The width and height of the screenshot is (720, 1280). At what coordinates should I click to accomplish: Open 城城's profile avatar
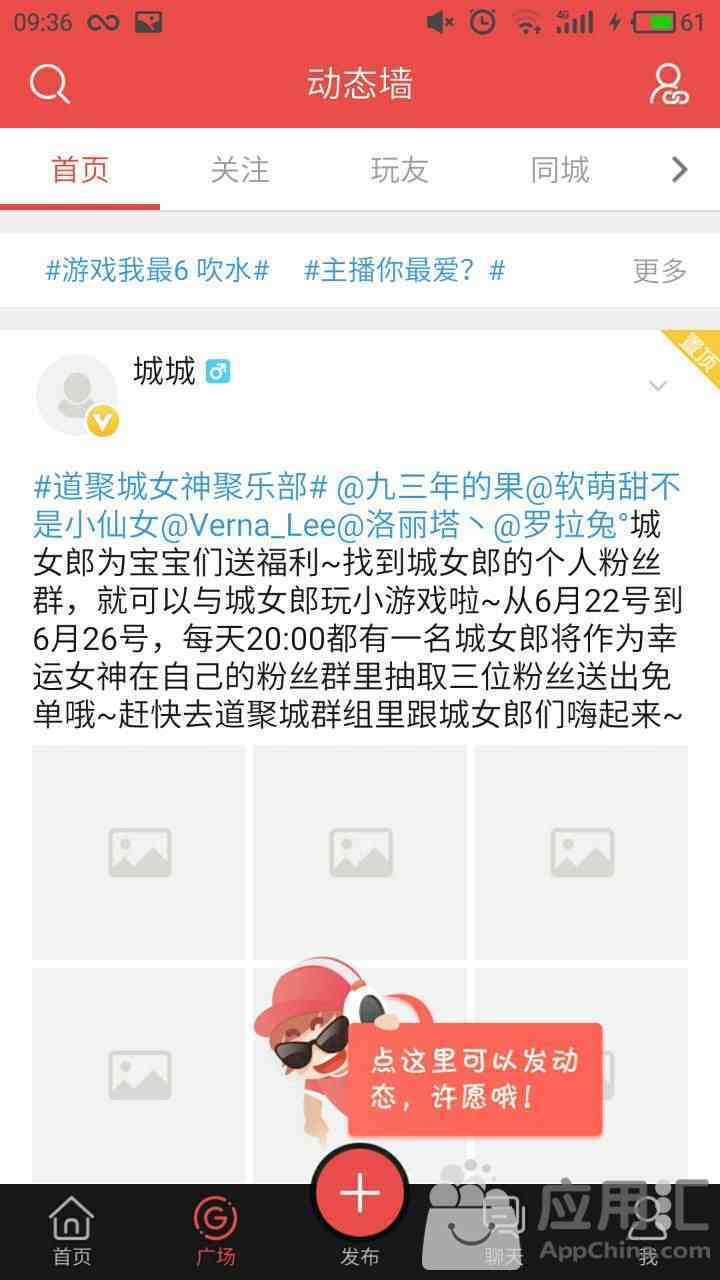click(76, 394)
